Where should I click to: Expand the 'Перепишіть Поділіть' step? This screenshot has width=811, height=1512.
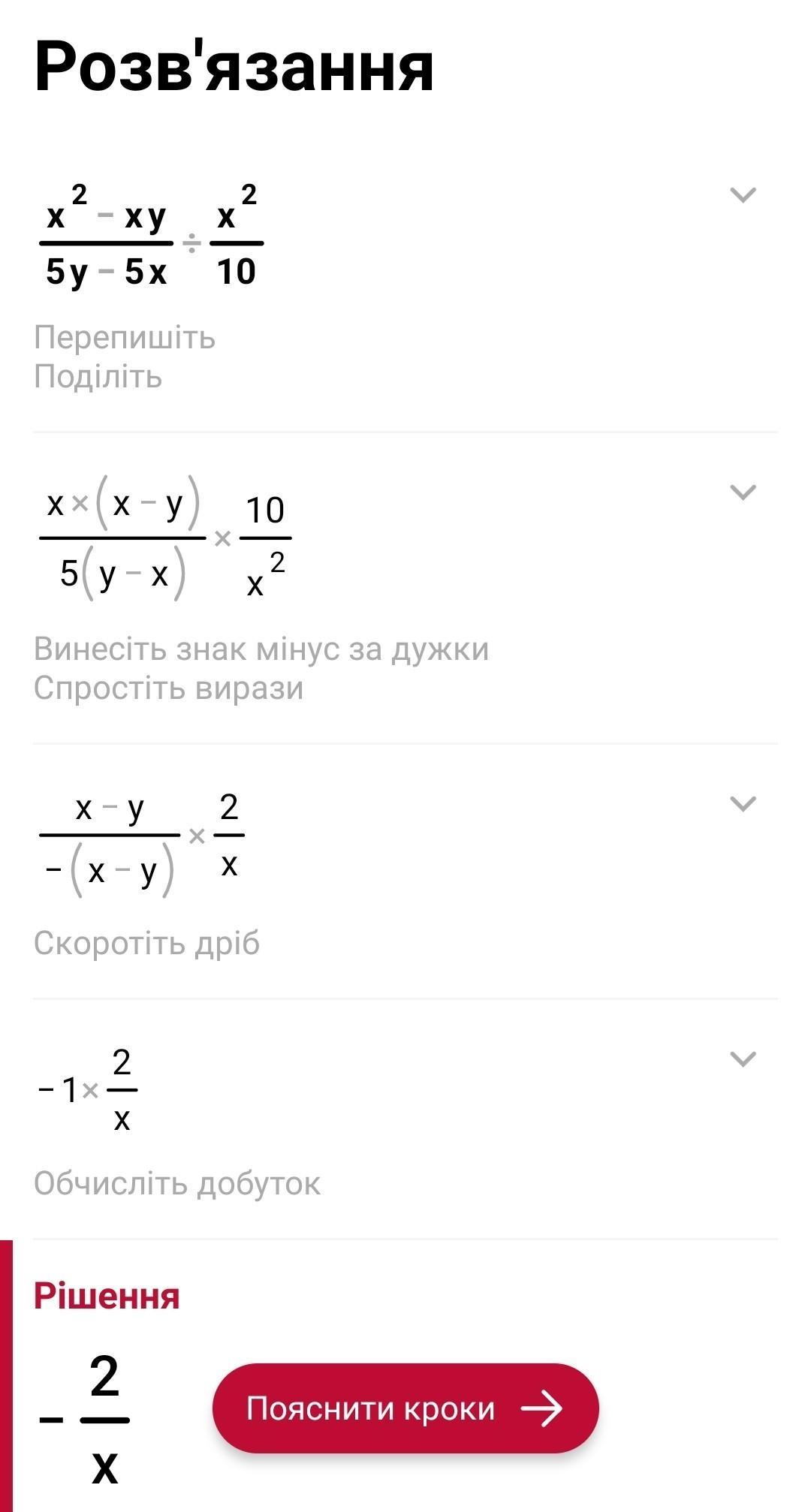point(743,195)
